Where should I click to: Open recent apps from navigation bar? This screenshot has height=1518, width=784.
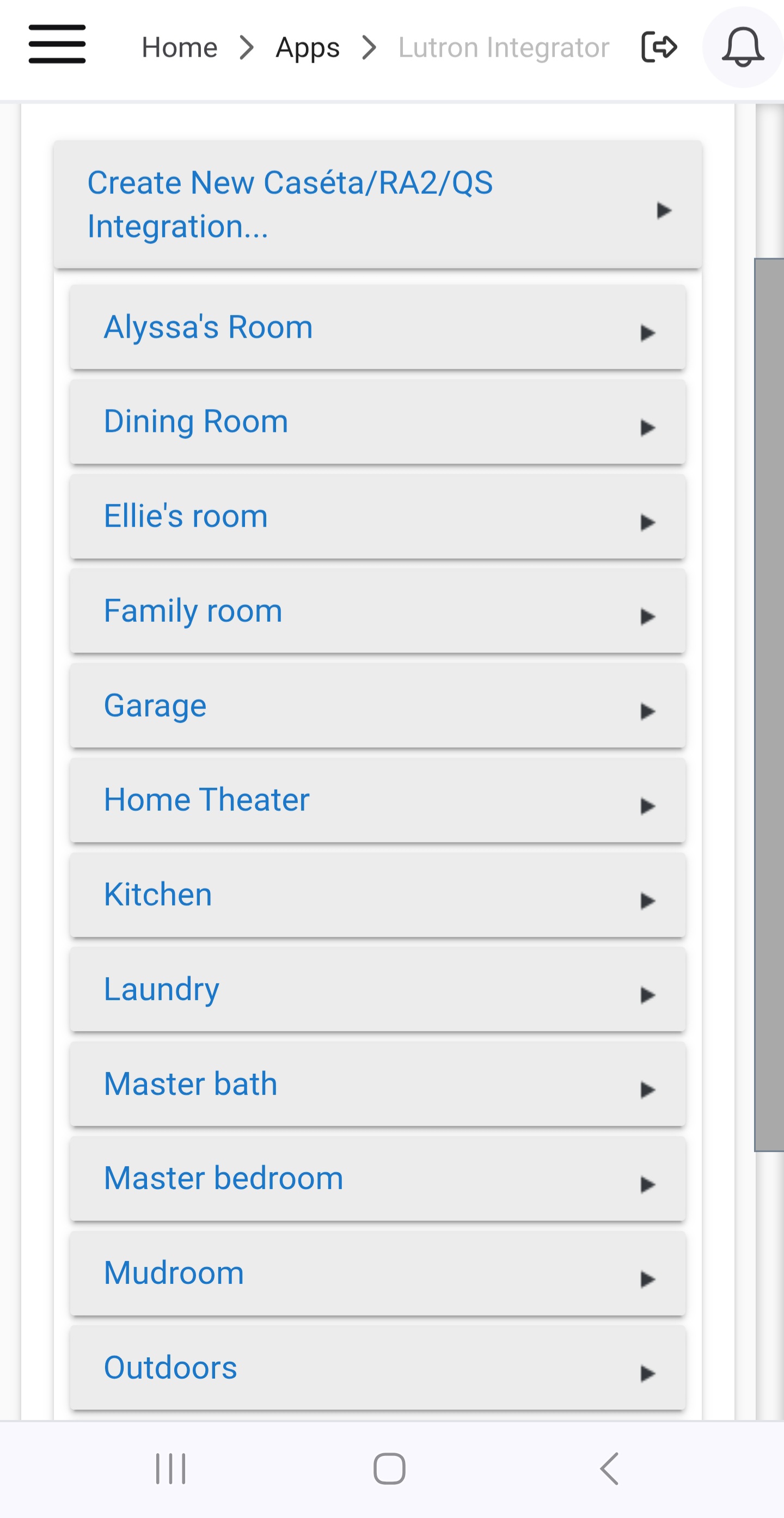pyautogui.click(x=171, y=1468)
